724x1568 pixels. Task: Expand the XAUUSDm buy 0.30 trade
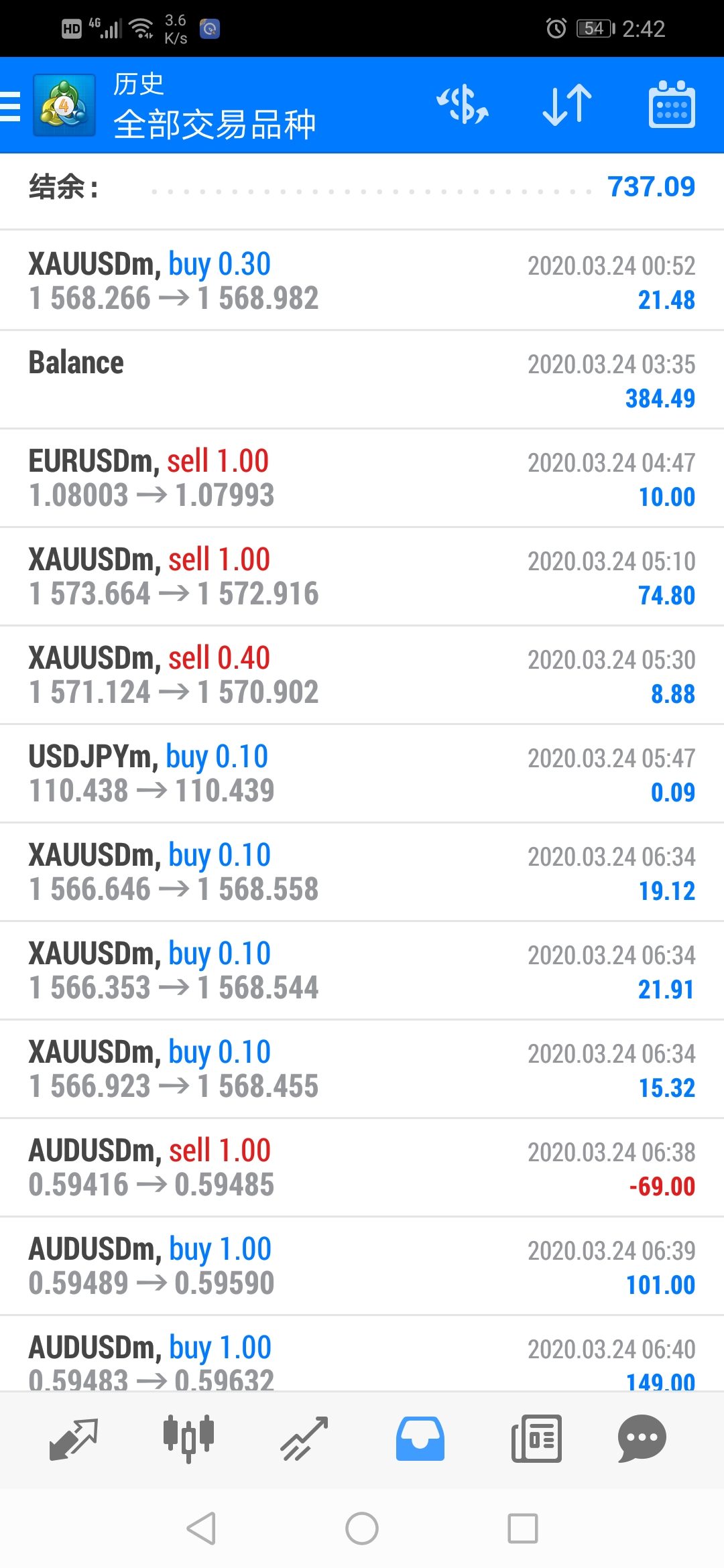pos(362,281)
